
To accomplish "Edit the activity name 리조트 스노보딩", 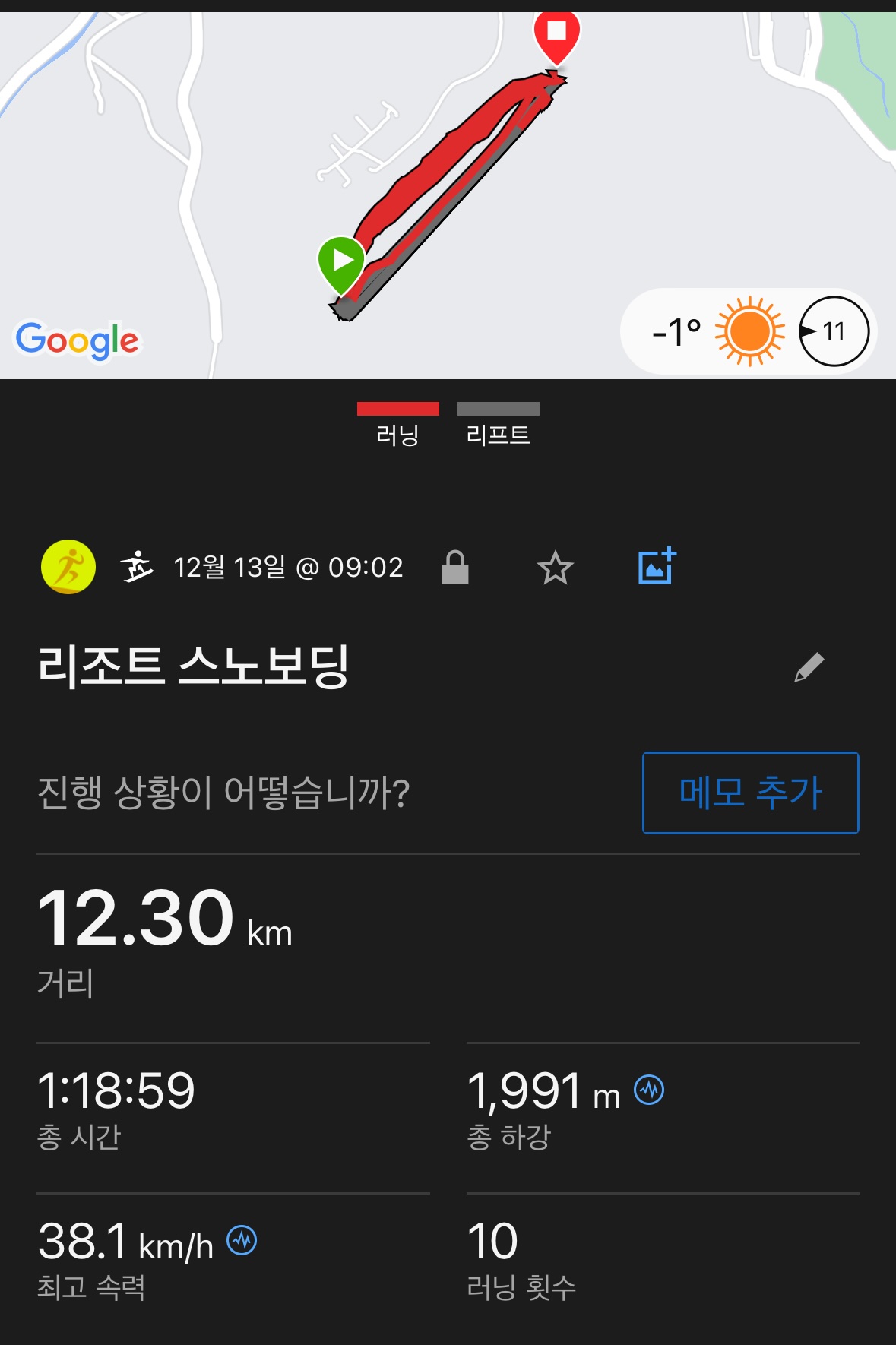I will click(809, 667).
